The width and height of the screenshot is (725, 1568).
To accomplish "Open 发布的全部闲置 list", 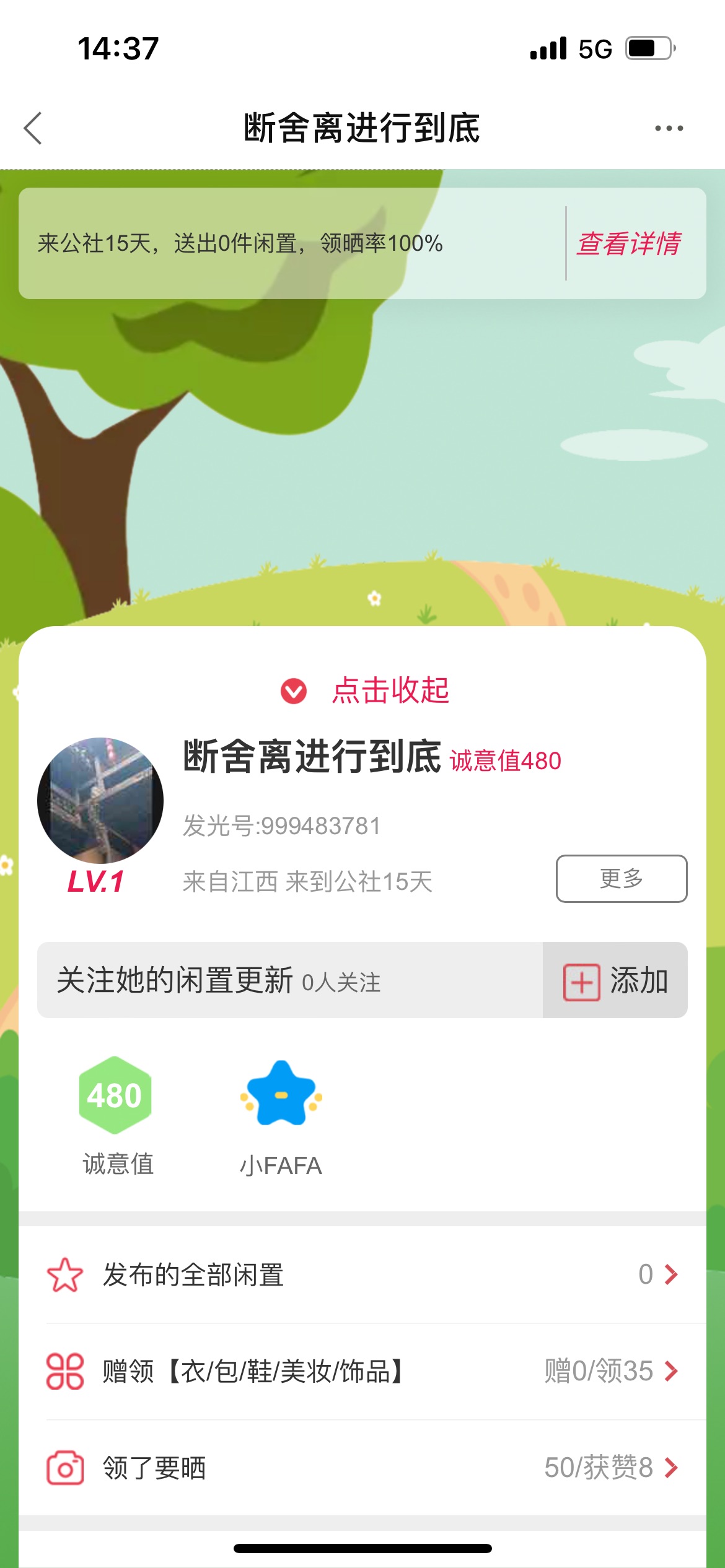I will 362,1274.
